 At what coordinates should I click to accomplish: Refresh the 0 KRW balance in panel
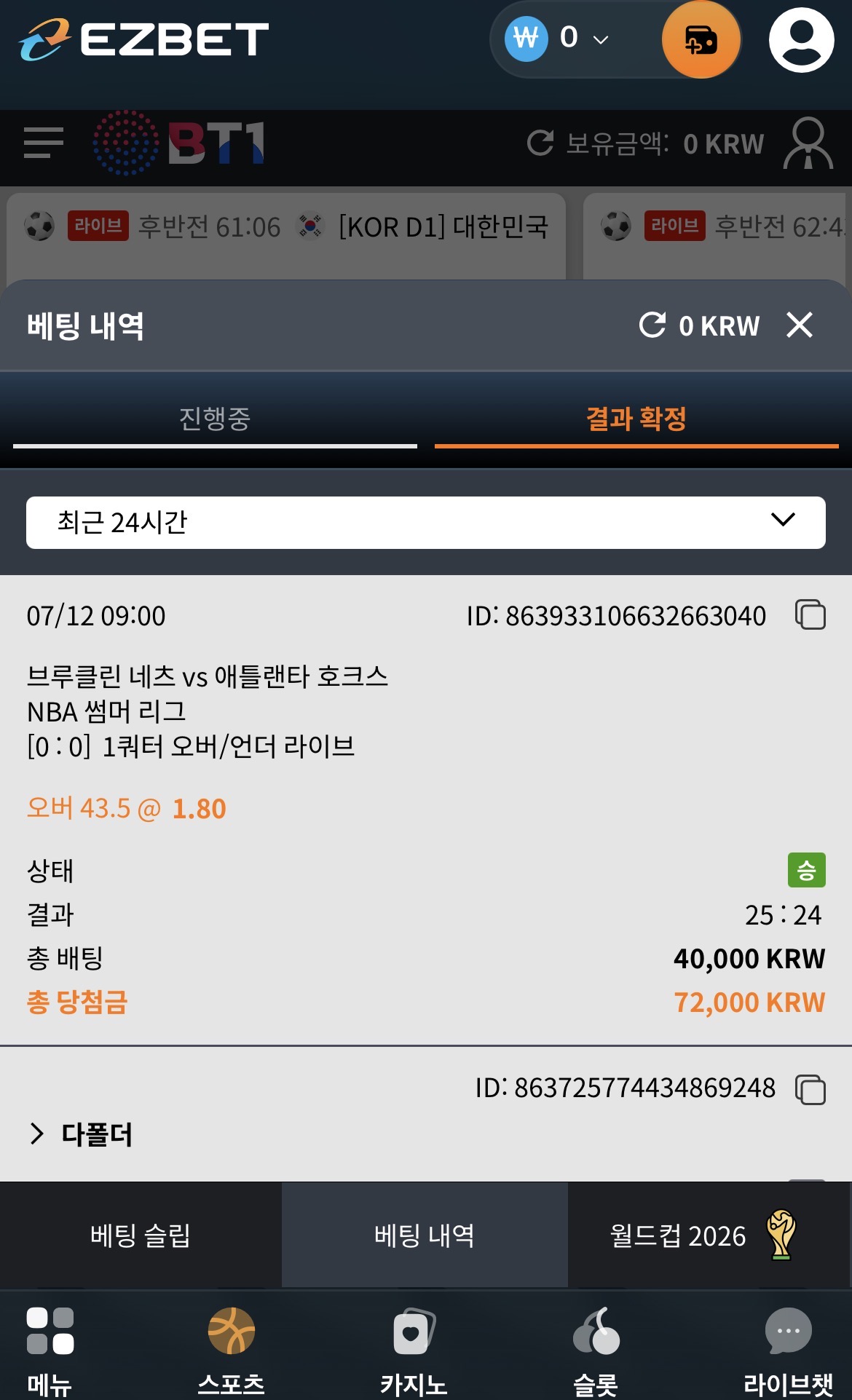[x=652, y=325]
